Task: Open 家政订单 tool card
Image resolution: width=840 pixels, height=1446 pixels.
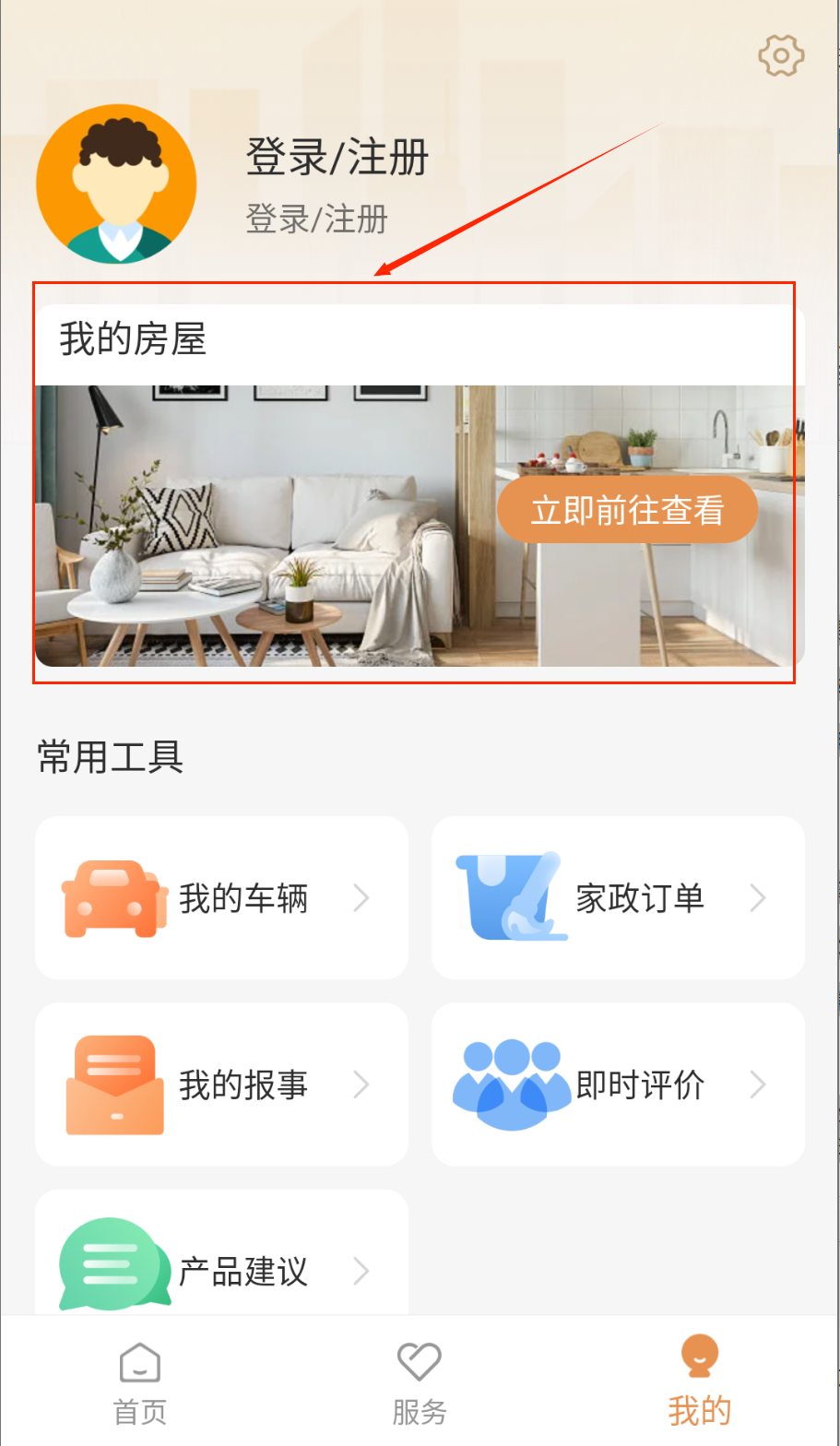Action: coord(618,897)
